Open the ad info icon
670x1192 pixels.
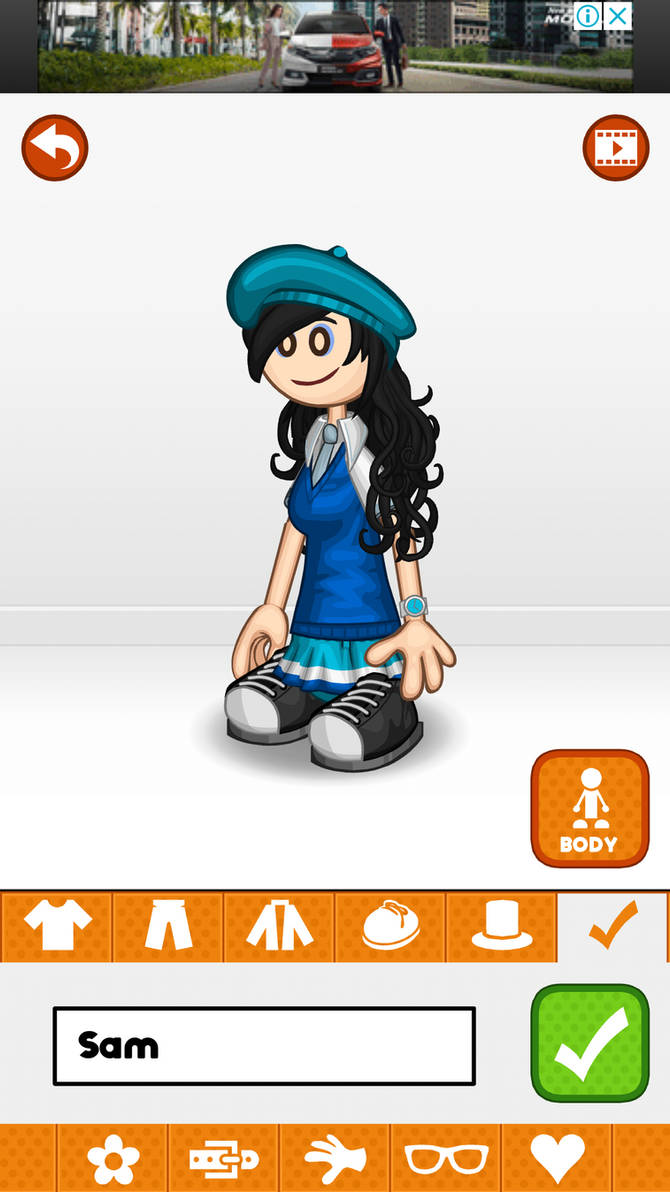point(589,15)
